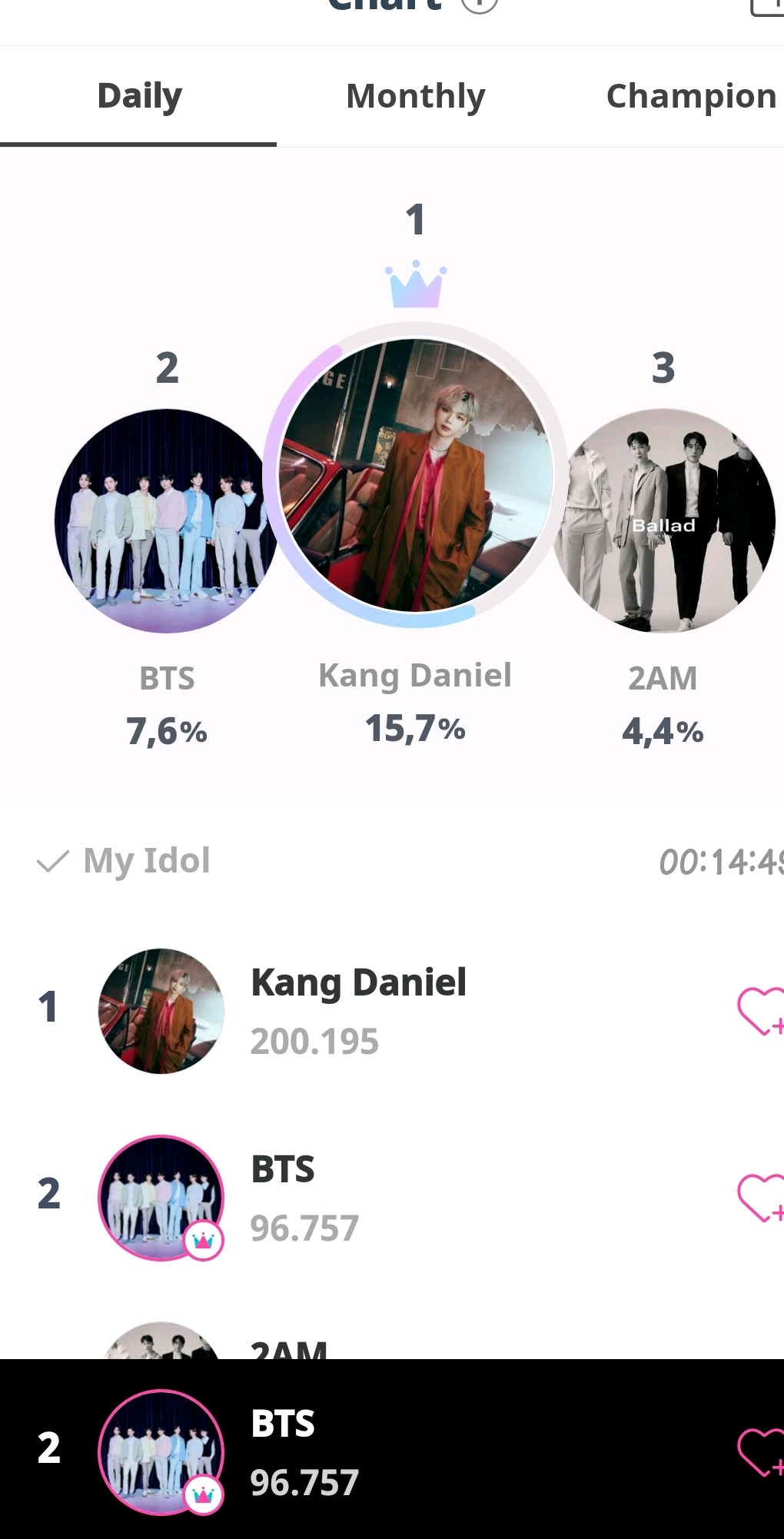Viewport: 784px width, 1539px height.
Task: Switch to the Champion tab
Action: coord(690,96)
